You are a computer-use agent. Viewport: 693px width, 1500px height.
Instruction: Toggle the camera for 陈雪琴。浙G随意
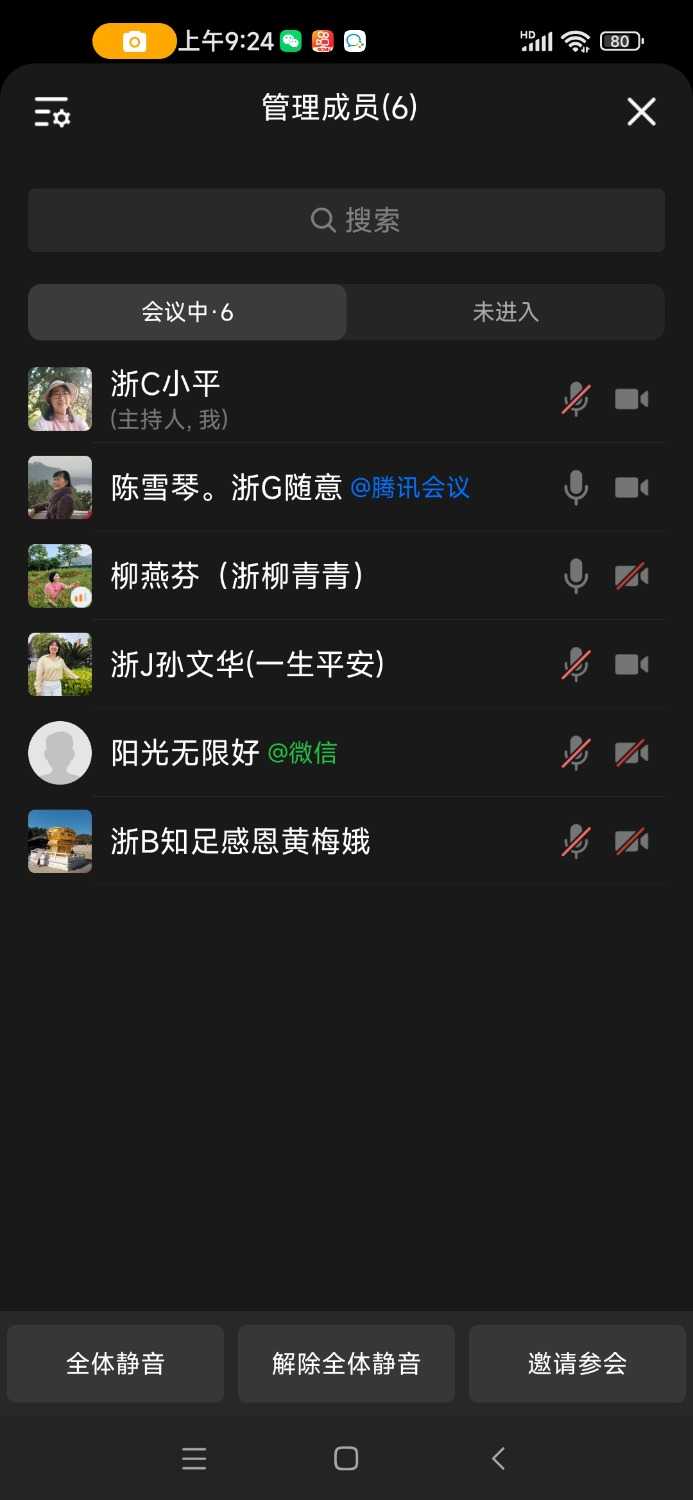[x=631, y=488]
